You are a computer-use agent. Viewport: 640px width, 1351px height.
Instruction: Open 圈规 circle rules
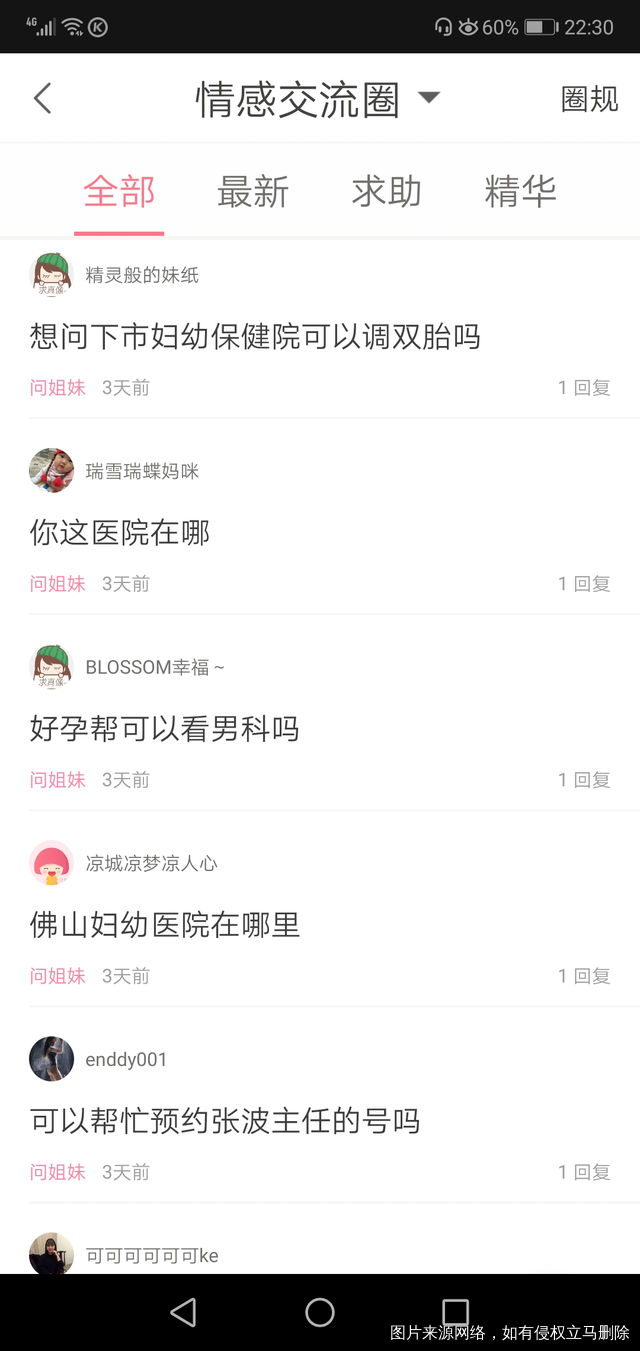pyautogui.click(x=589, y=99)
